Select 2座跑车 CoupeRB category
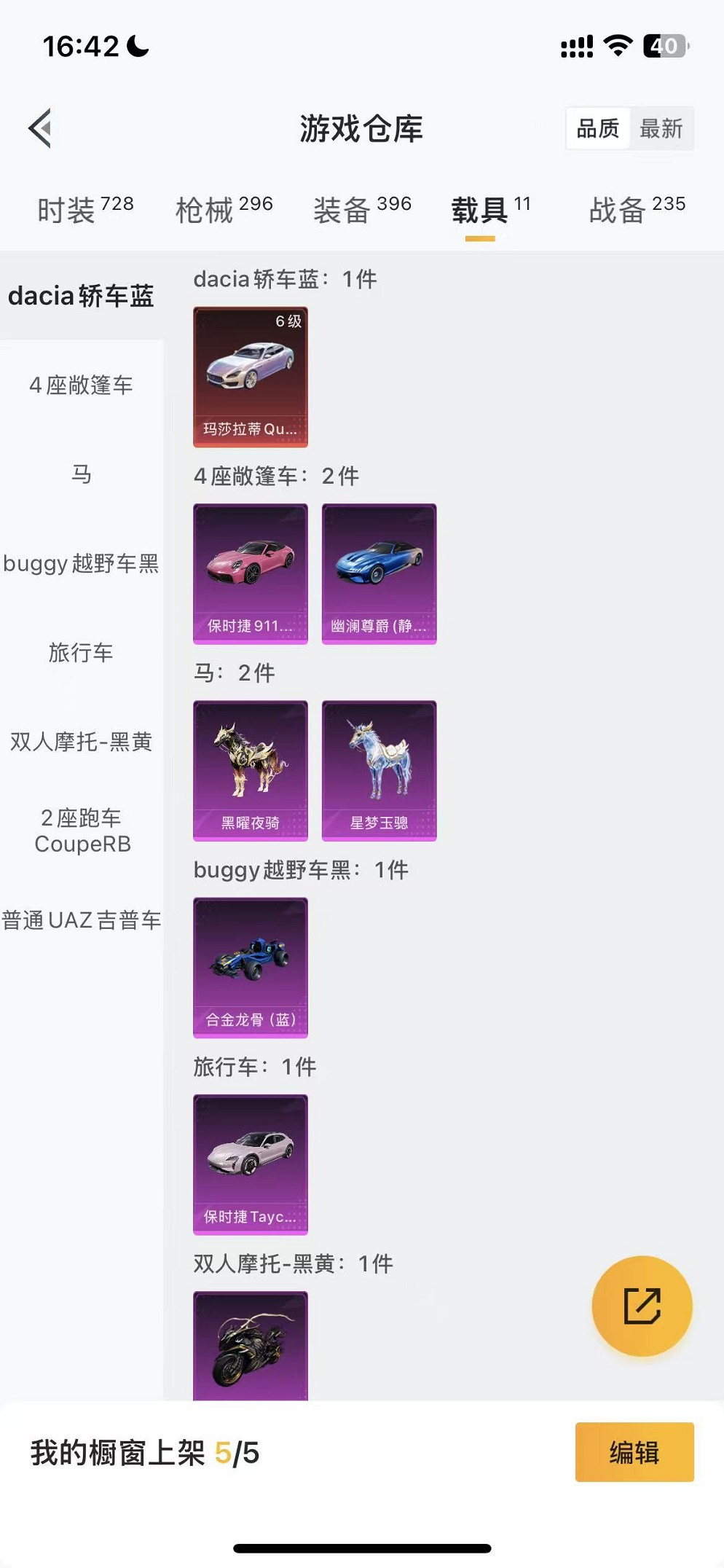 pos(81,831)
